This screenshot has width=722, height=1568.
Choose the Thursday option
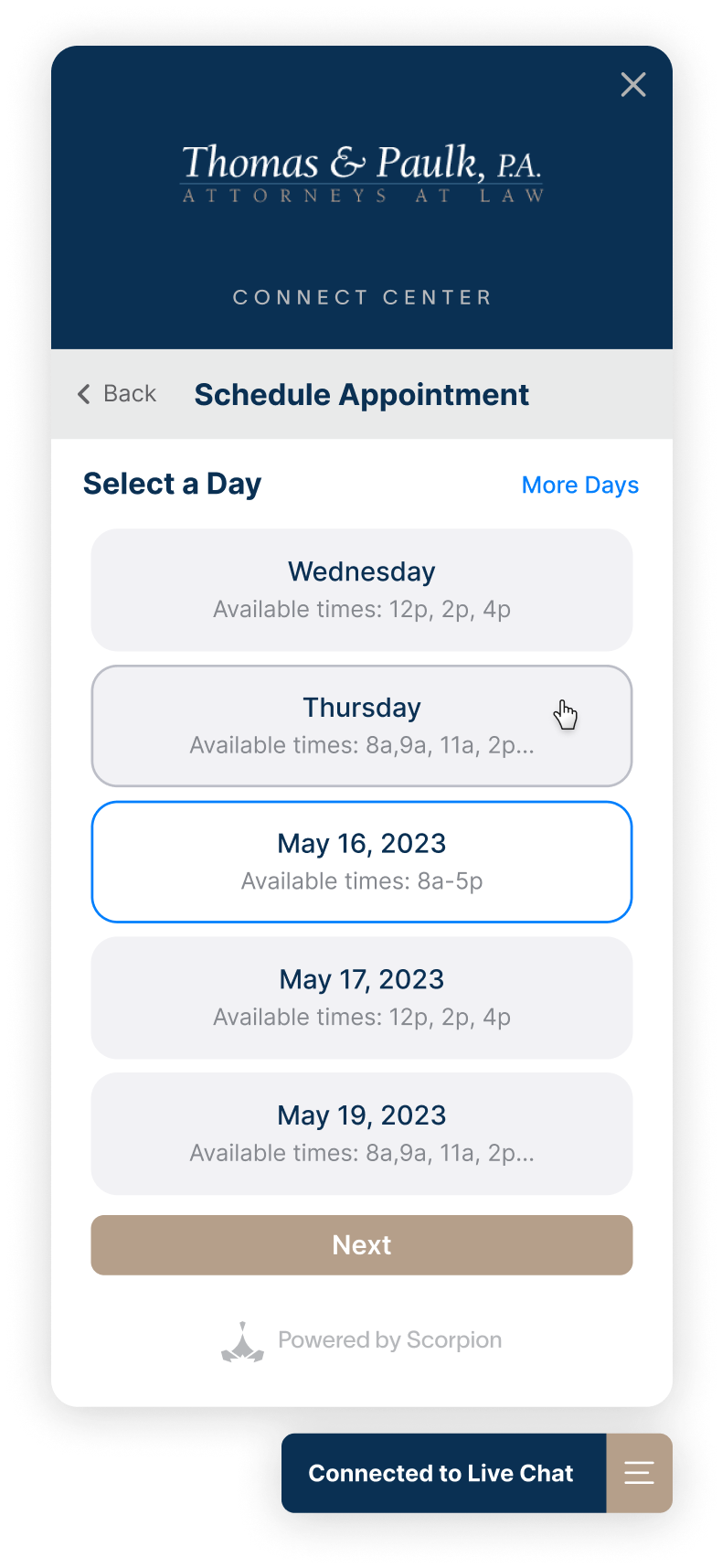click(362, 726)
